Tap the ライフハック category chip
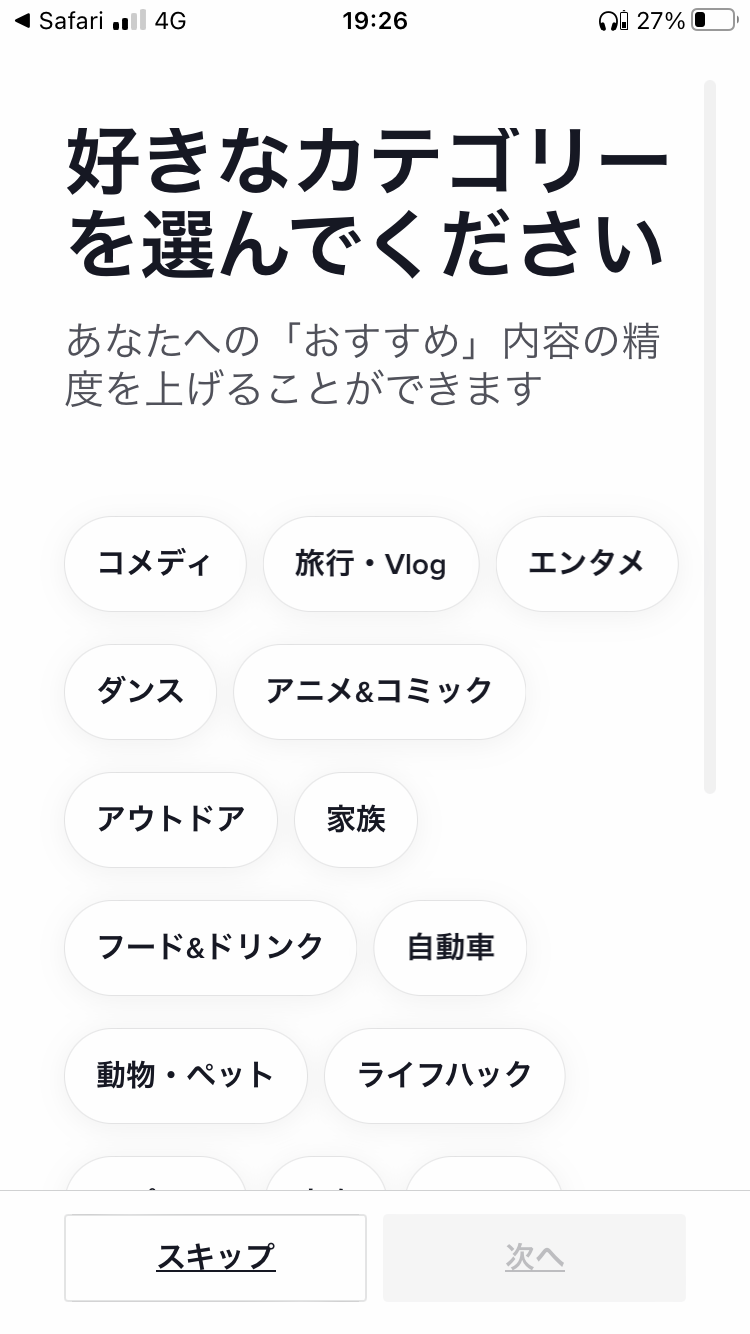This screenshot has width=750, height=1334. click(x=444, y=1076)
